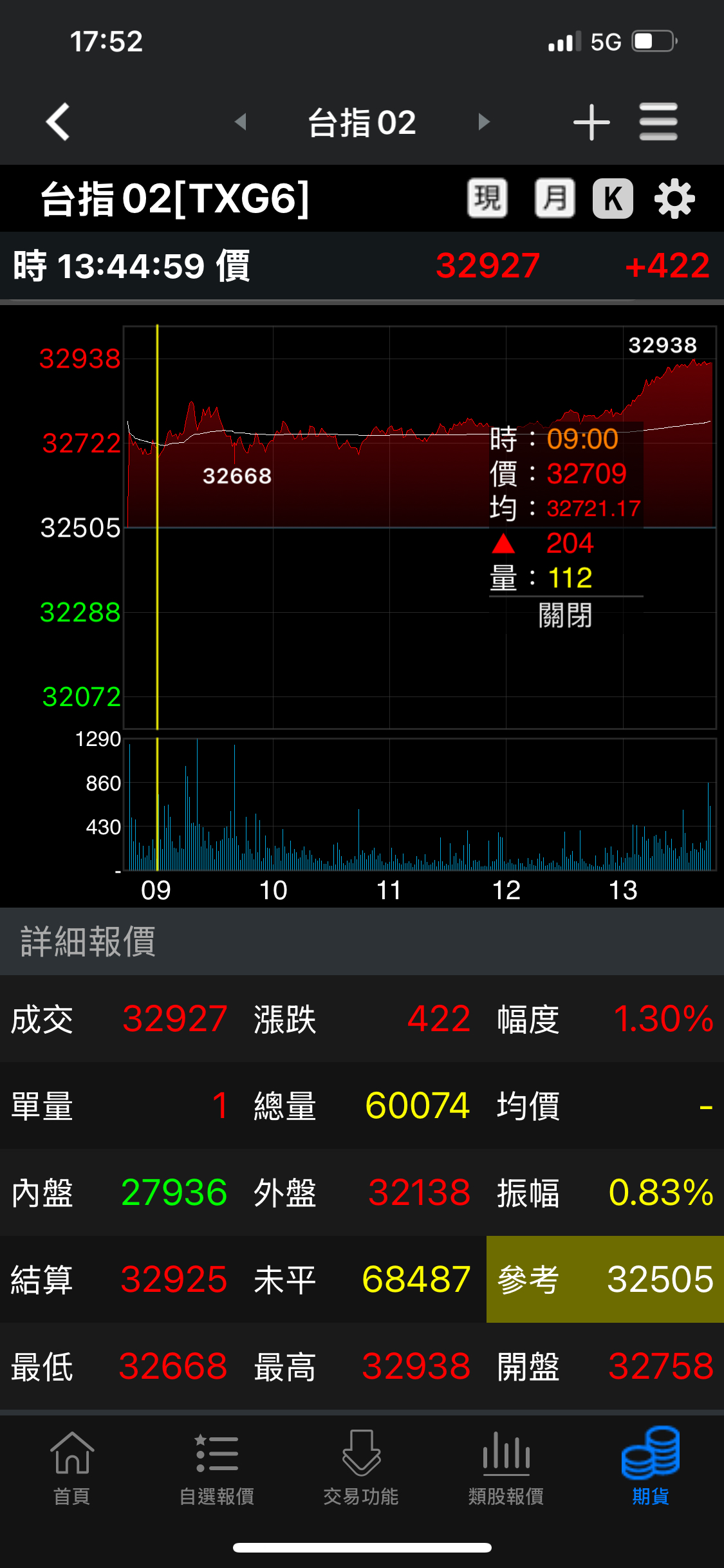
Task: Close the chart info popup via 關閉
Action: 565,616
